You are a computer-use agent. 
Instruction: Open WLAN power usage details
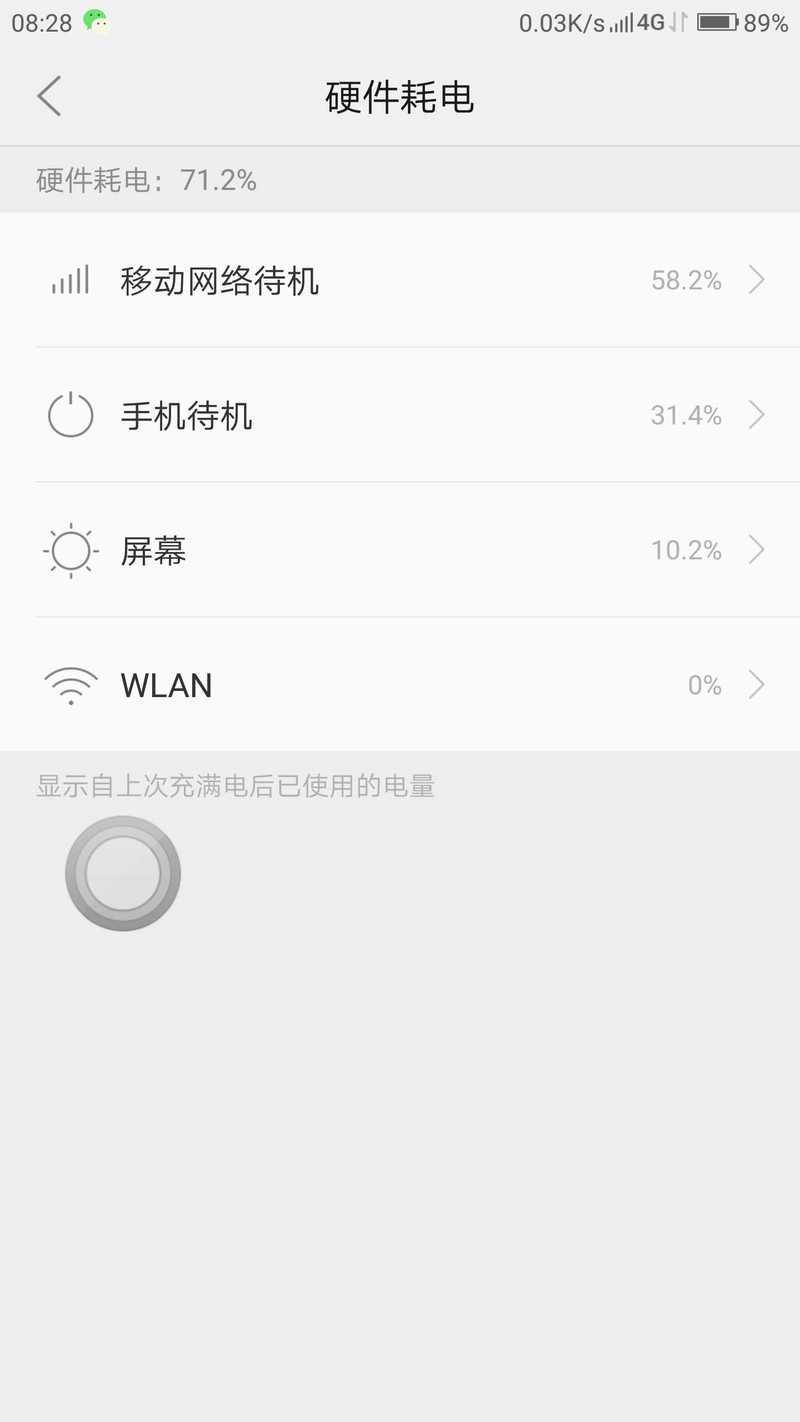[x=400, y=685]
